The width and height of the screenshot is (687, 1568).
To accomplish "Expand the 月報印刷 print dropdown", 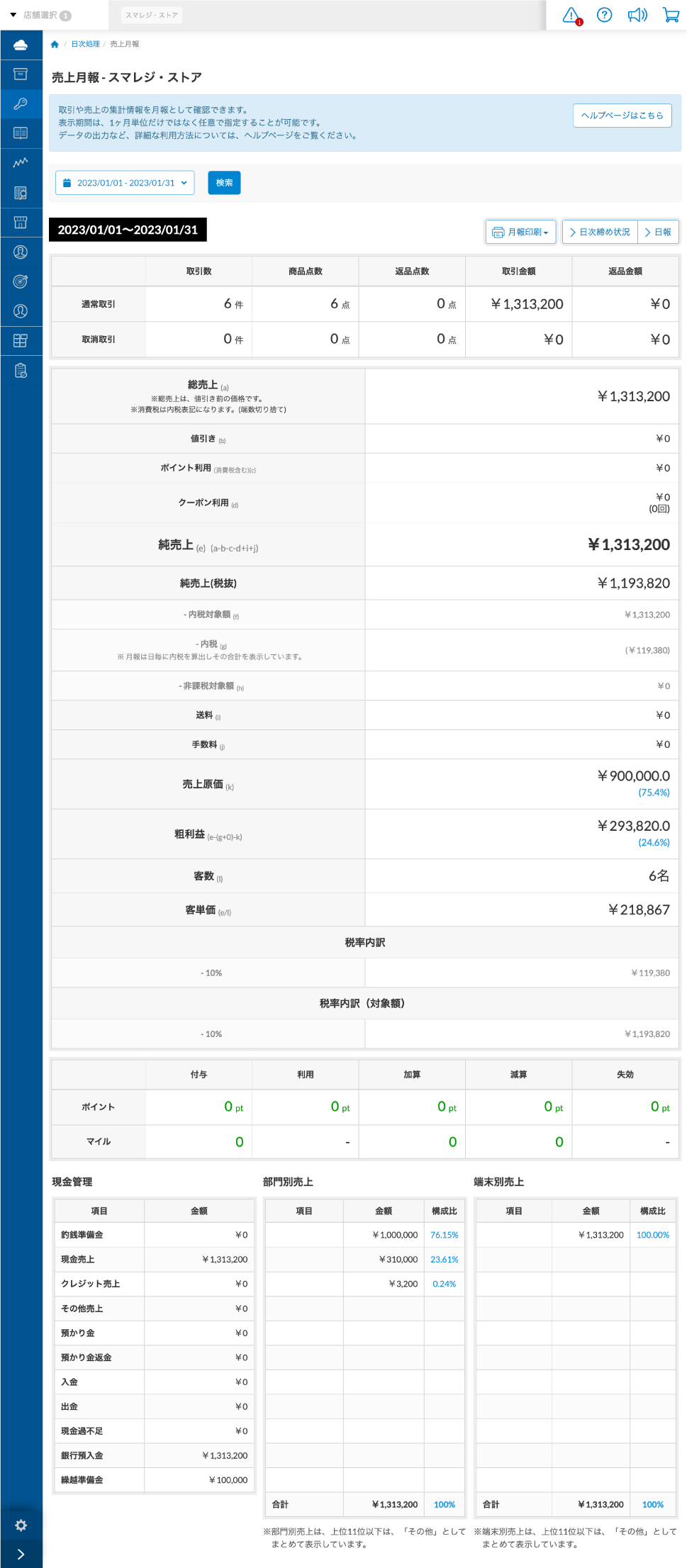I will coord(521,232).
